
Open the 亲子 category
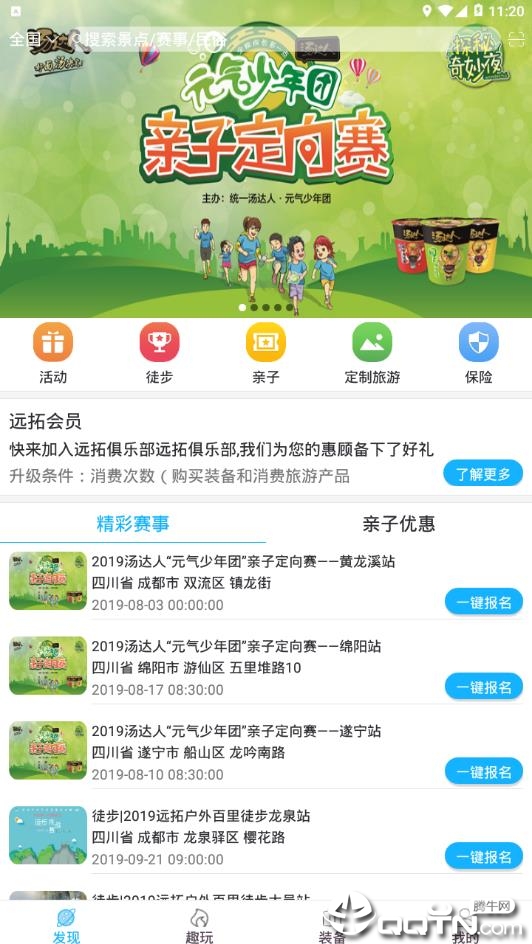tap(265, 354)
